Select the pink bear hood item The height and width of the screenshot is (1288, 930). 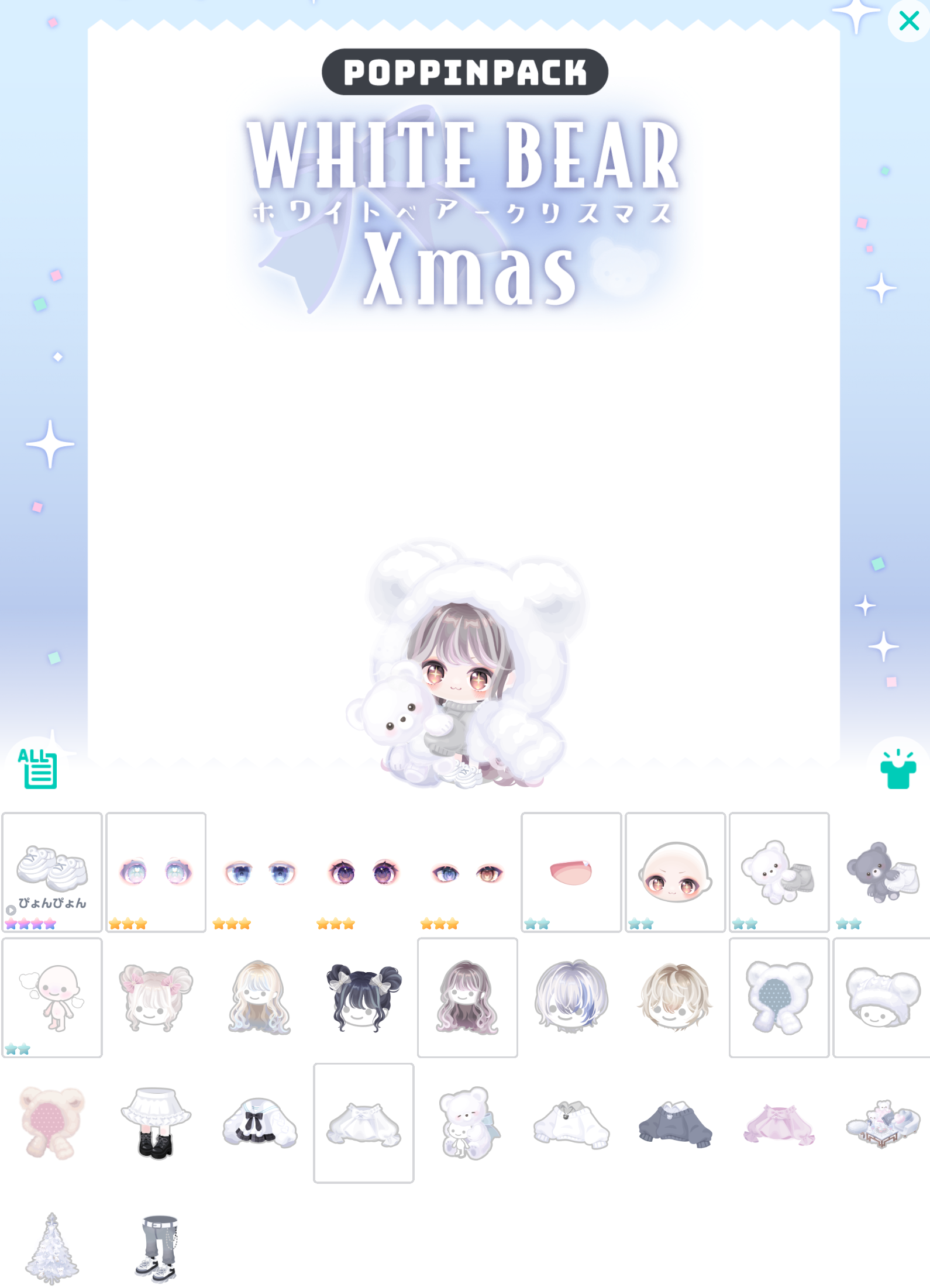click(52, 1123)
